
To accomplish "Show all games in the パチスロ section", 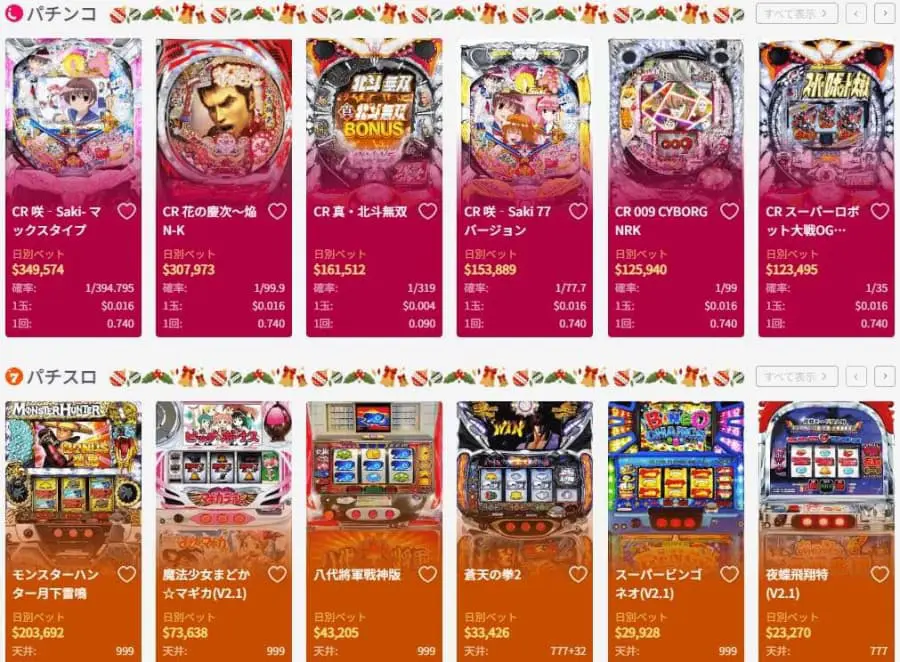I will pyautogui.click(x=796, y=376).
